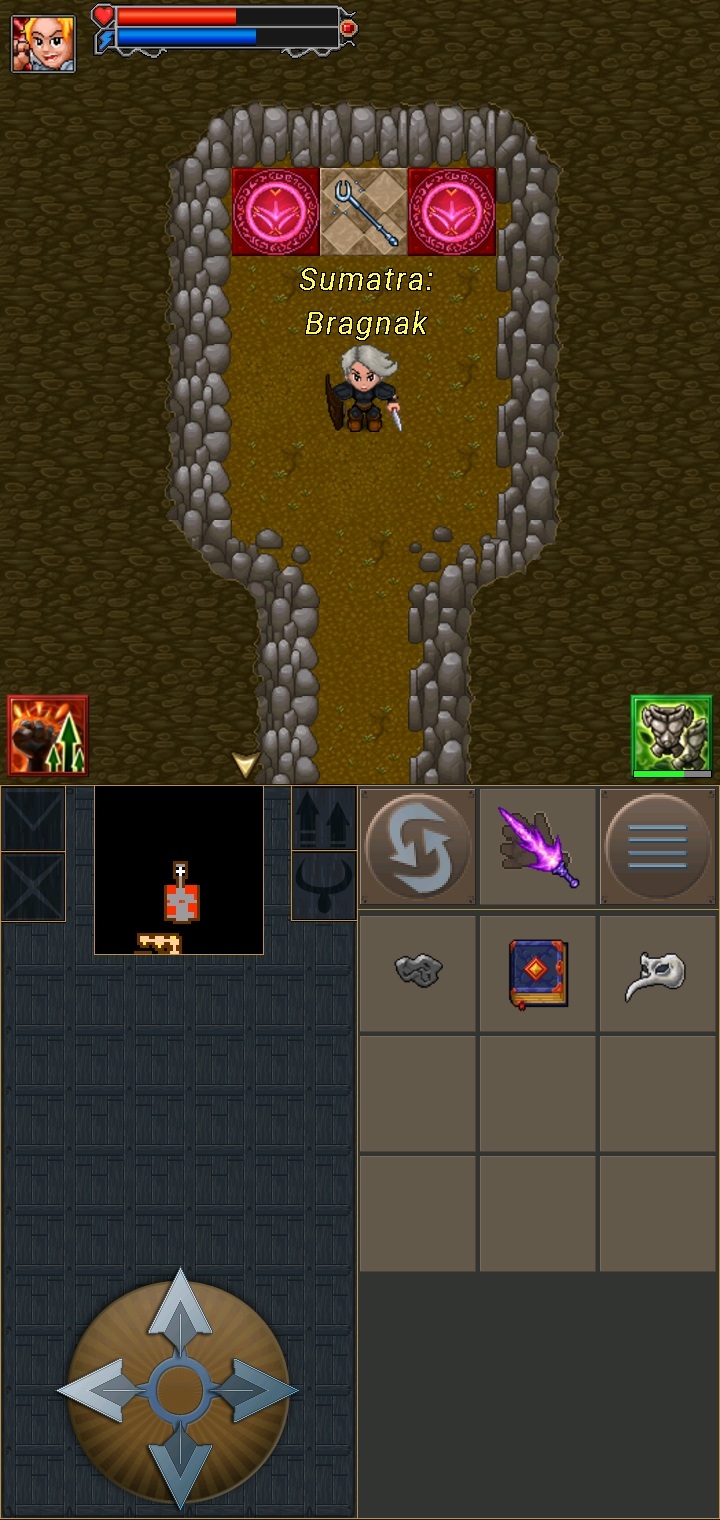Select the stone golem companion icon

pyautogui.click(x=671, y=736)
